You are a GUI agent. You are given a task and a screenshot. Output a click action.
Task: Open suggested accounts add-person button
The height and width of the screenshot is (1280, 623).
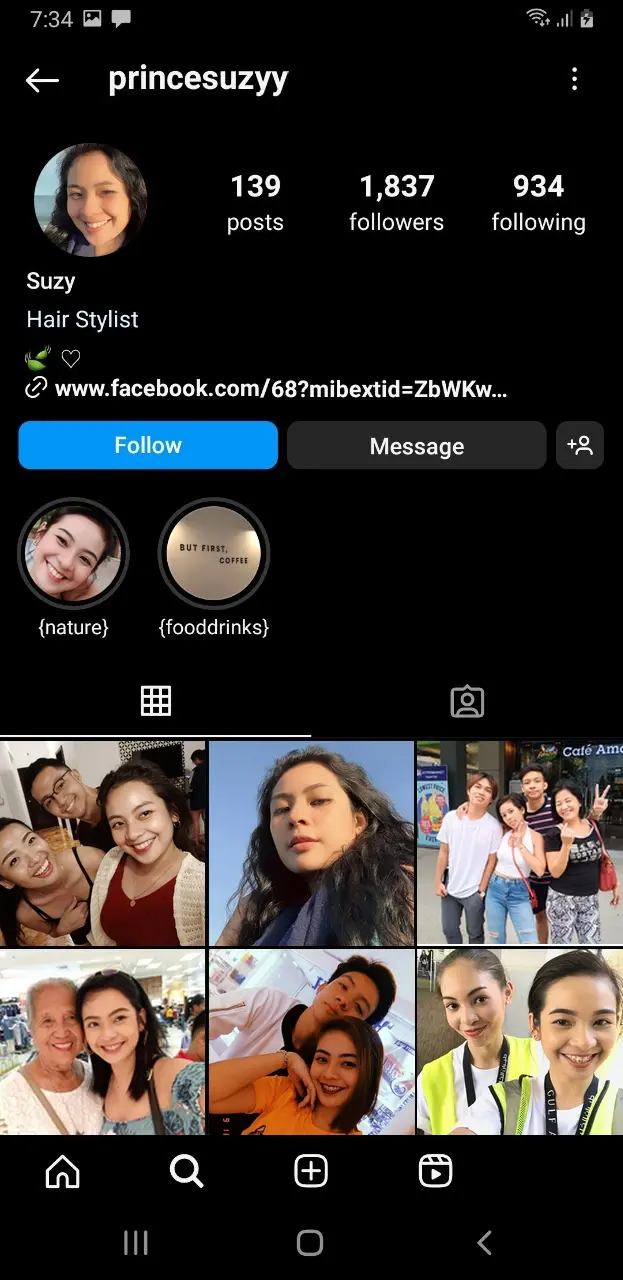[x=580, y=446]
